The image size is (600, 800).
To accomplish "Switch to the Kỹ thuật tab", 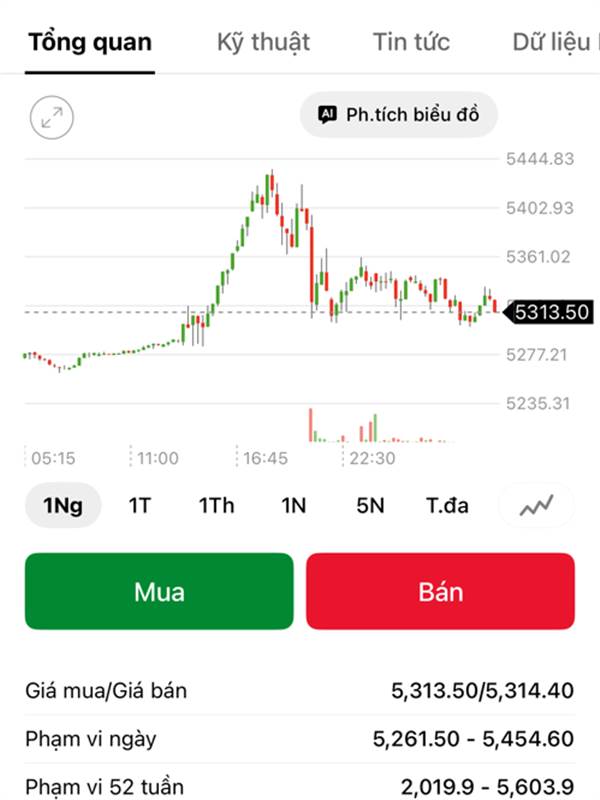I will coord(263,42).
